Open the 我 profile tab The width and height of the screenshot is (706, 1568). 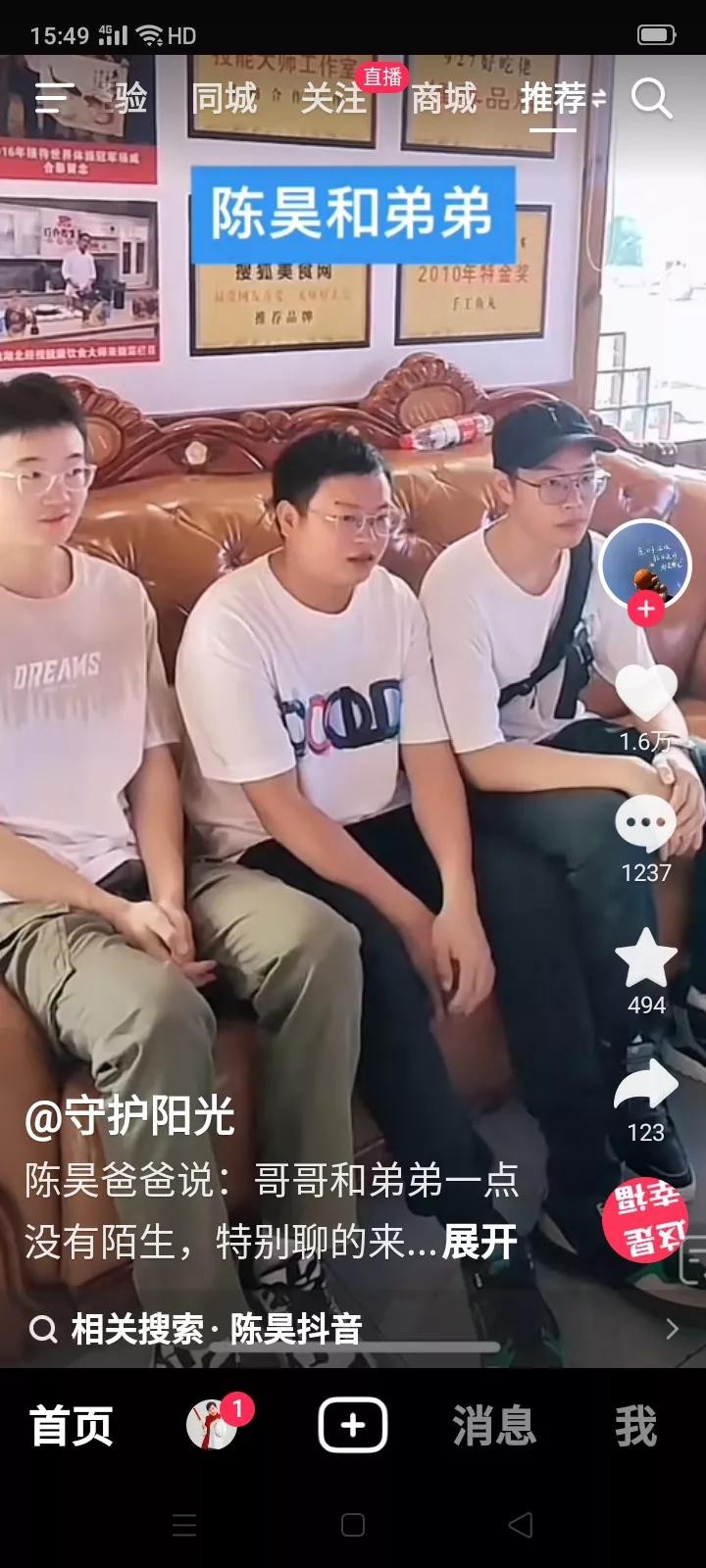click(634, 1426)
